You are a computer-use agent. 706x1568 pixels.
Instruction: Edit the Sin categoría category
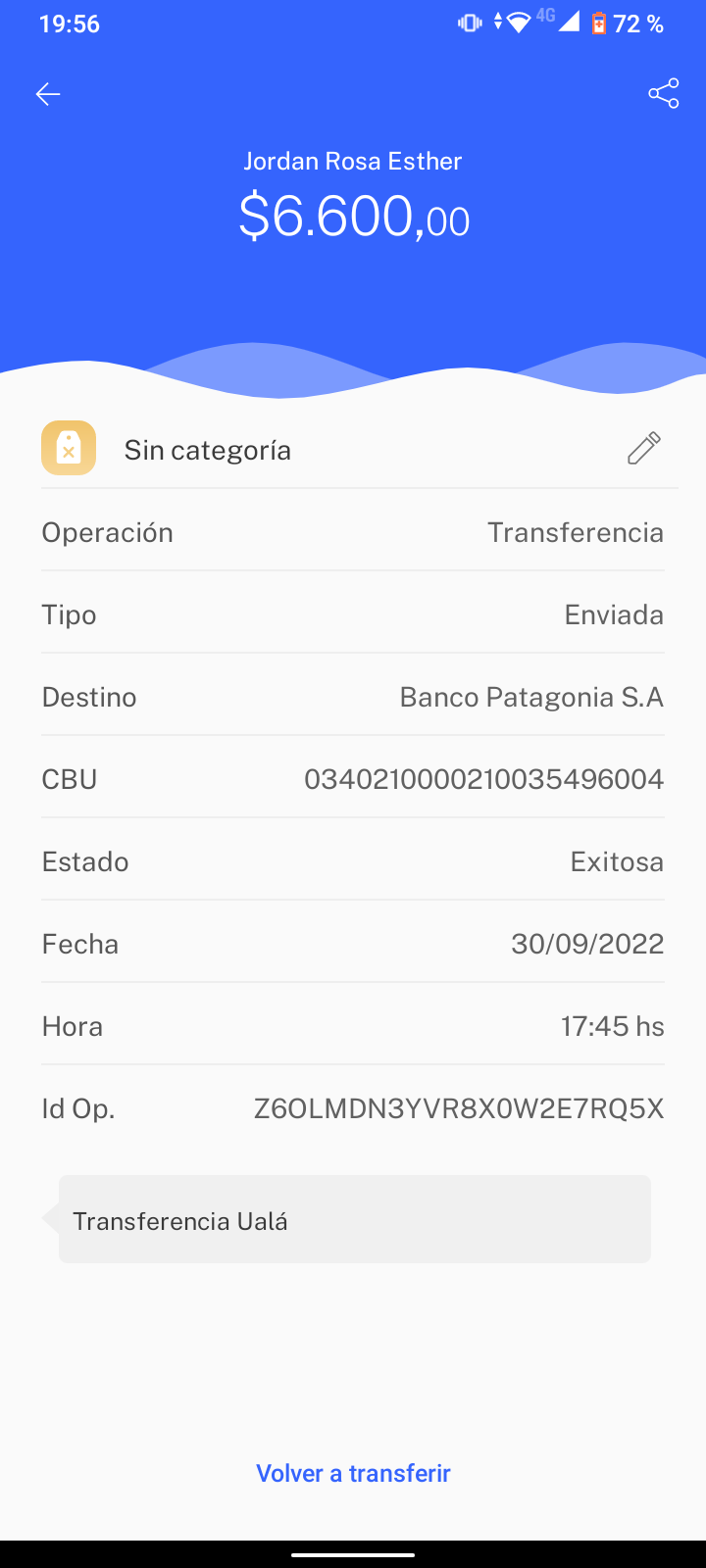(x=644, y=449)
